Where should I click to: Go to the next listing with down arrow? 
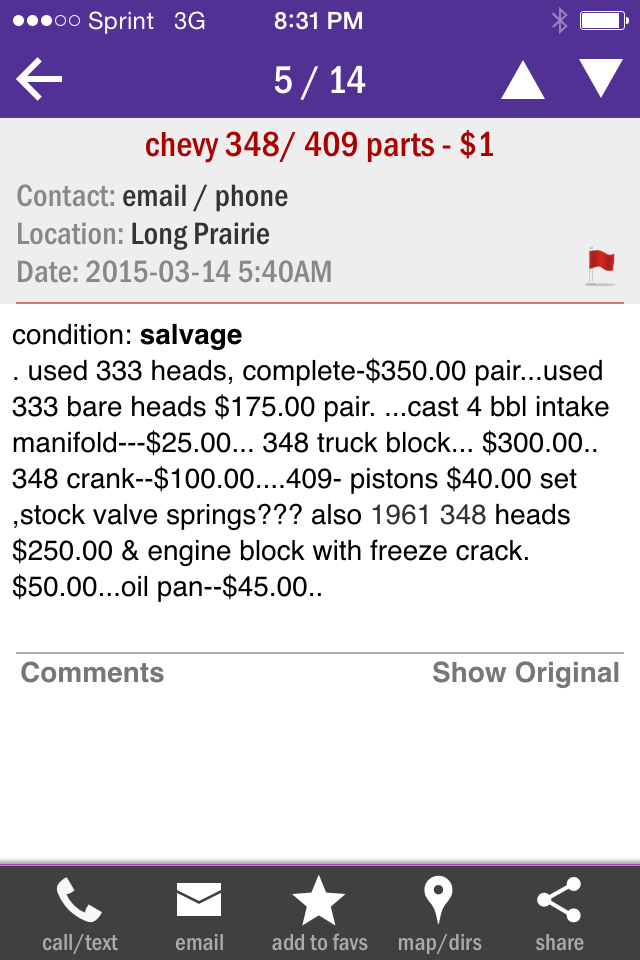600,78
